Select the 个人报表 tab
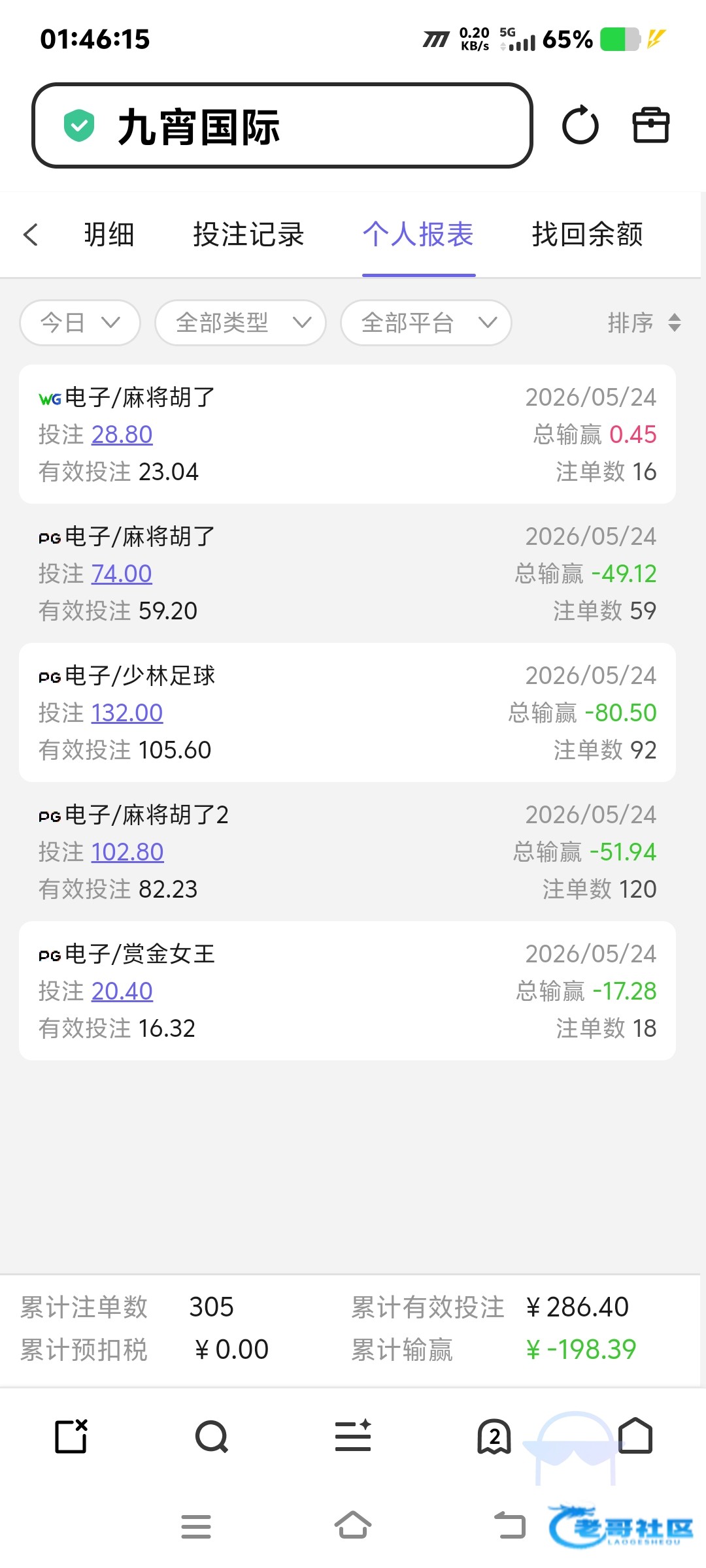The height and width of the screenshot is (1568, 706). coord(418,235)
